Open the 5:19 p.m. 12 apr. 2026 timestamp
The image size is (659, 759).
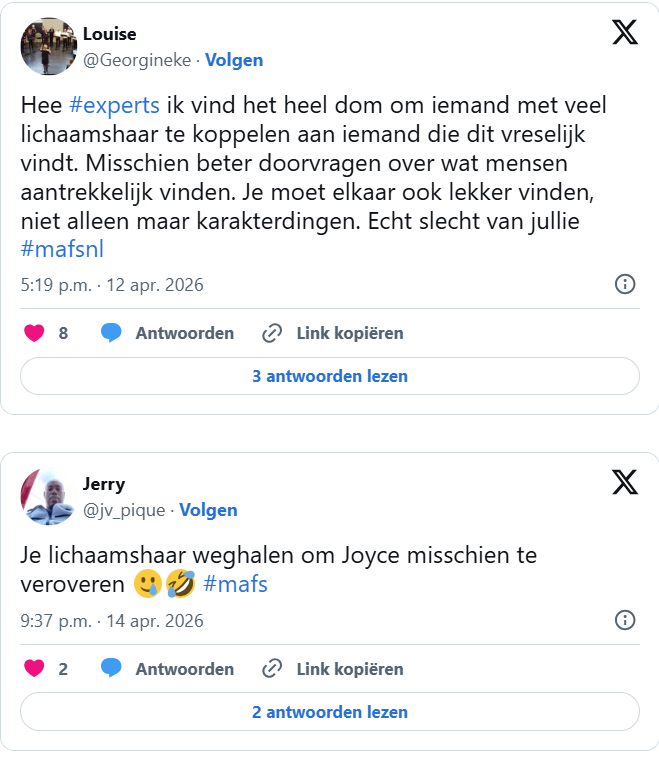pos(112,285)
